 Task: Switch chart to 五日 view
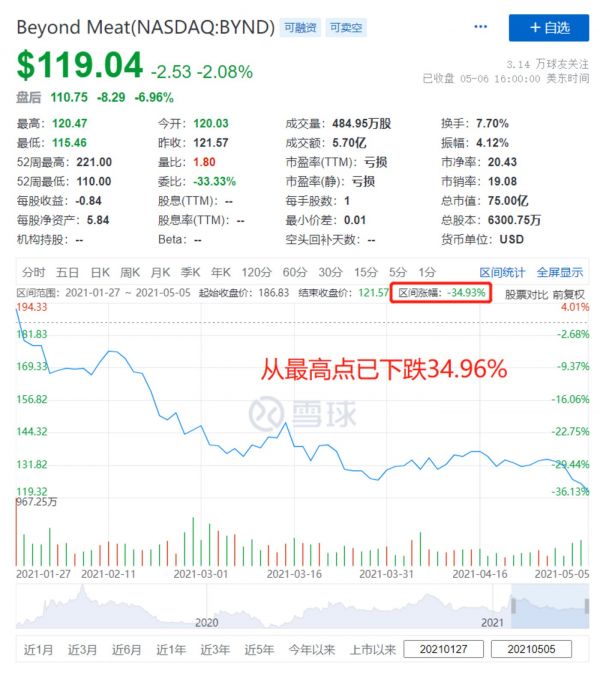[x=67, y=272]
